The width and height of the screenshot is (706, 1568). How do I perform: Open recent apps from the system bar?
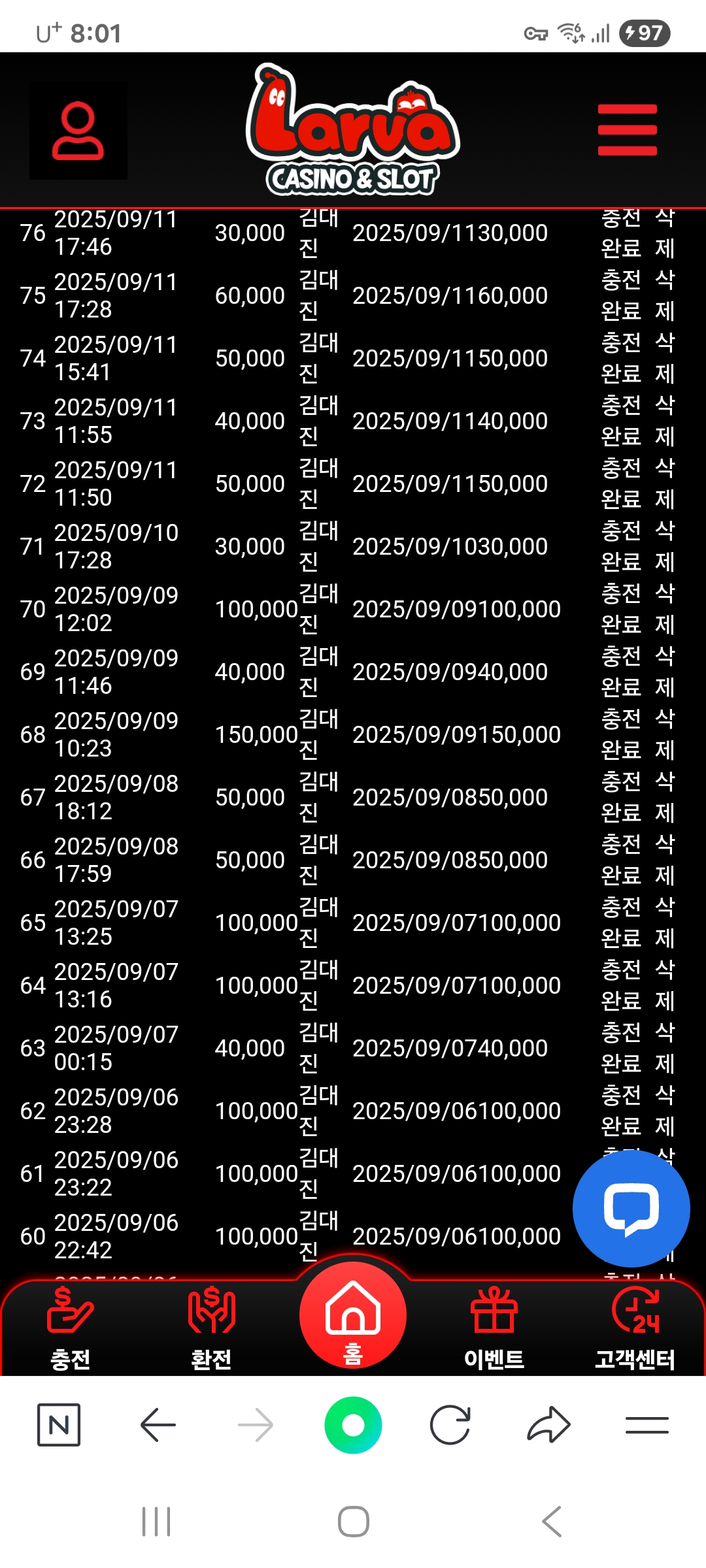156,1522
